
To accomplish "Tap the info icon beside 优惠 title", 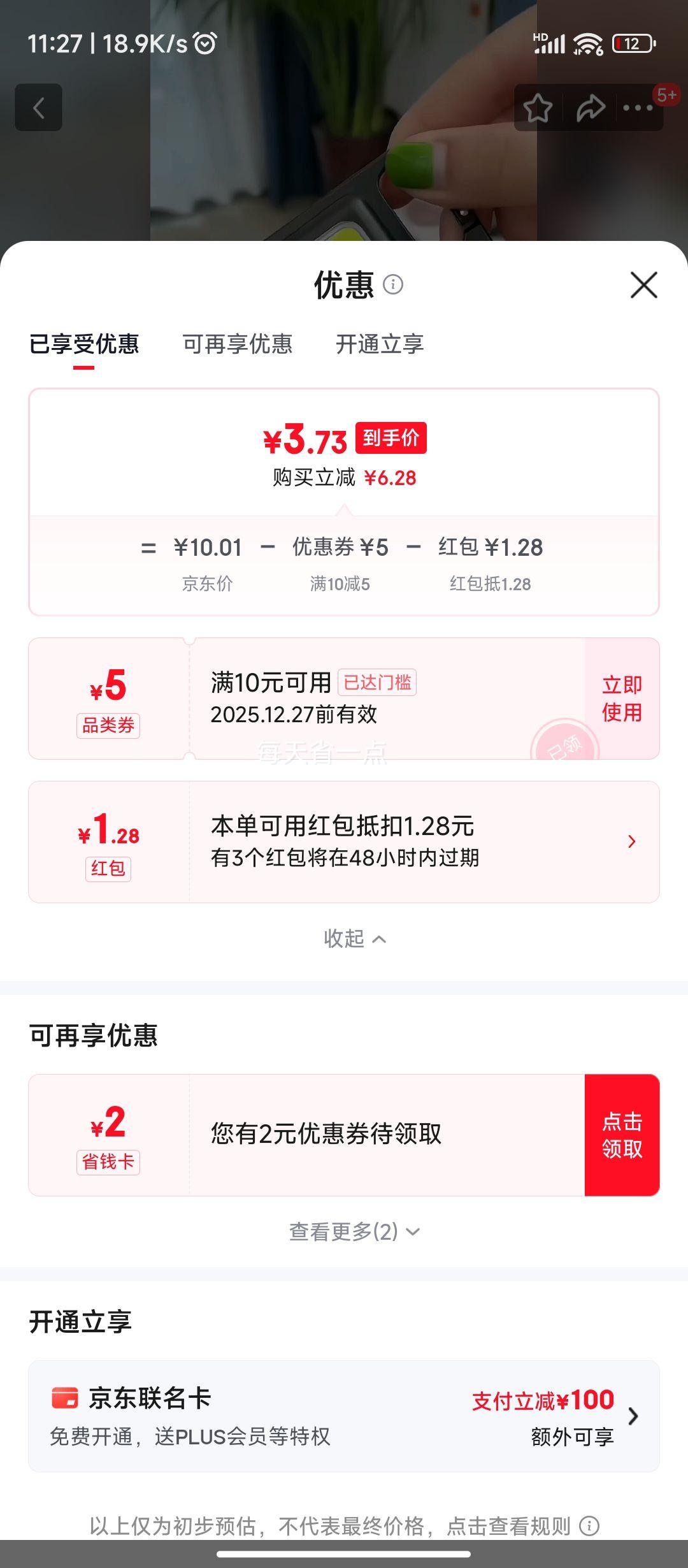I will point(394,286).
